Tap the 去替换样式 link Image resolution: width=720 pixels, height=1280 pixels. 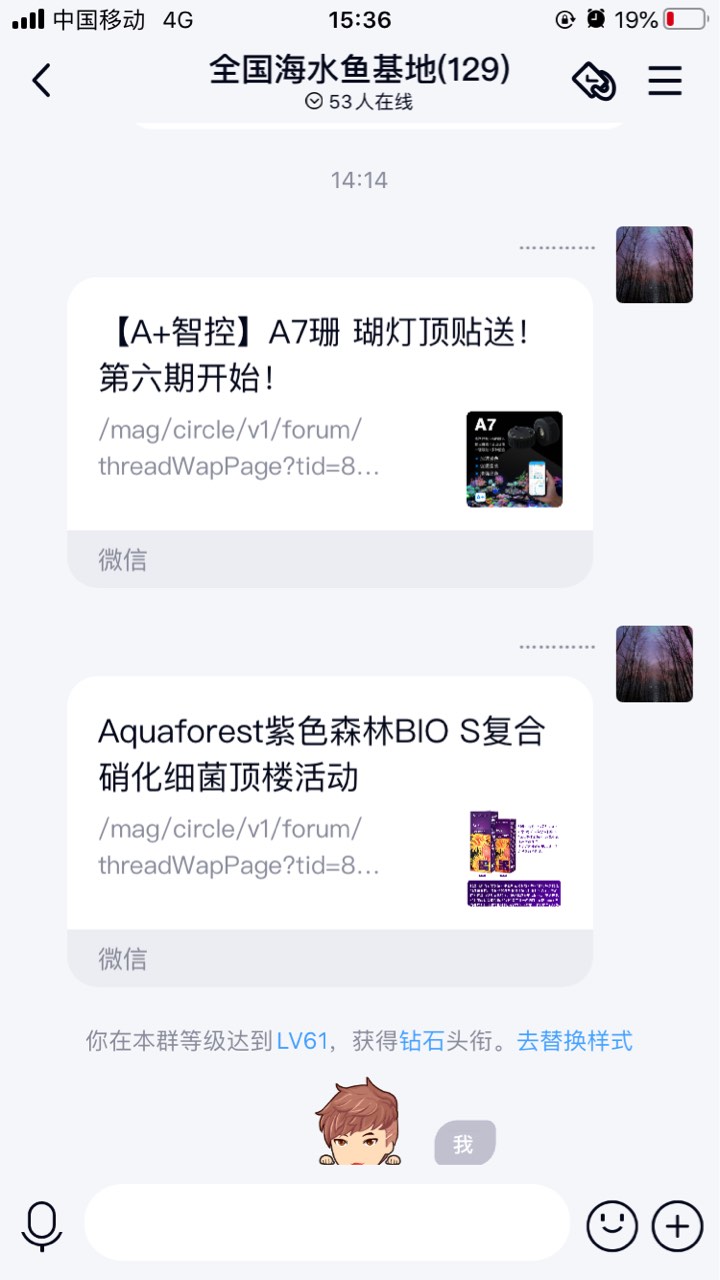click(x=575, y=1041)
